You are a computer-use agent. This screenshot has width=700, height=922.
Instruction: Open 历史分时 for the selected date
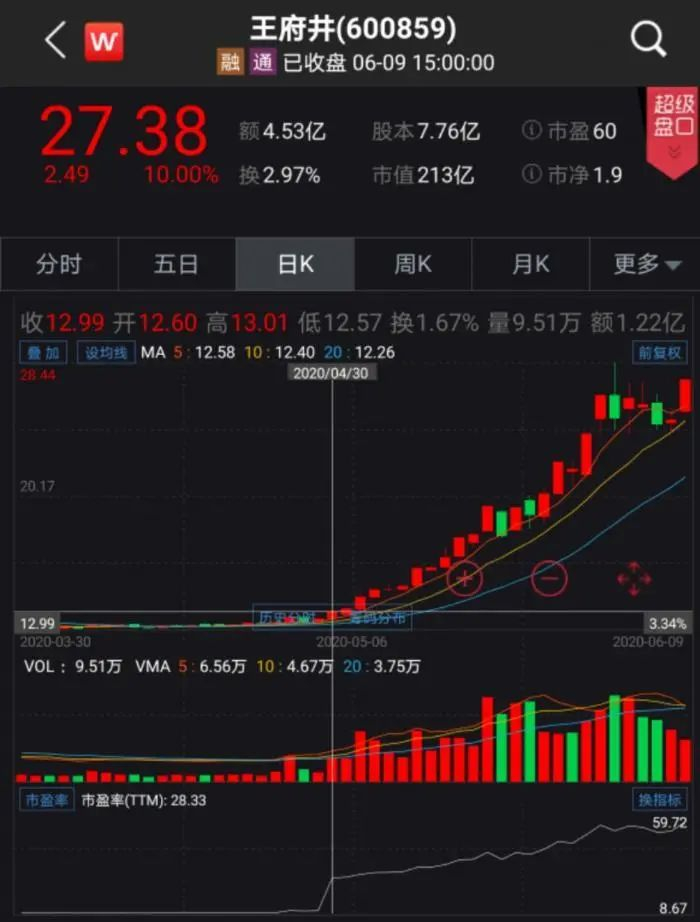tap(283, 618)
